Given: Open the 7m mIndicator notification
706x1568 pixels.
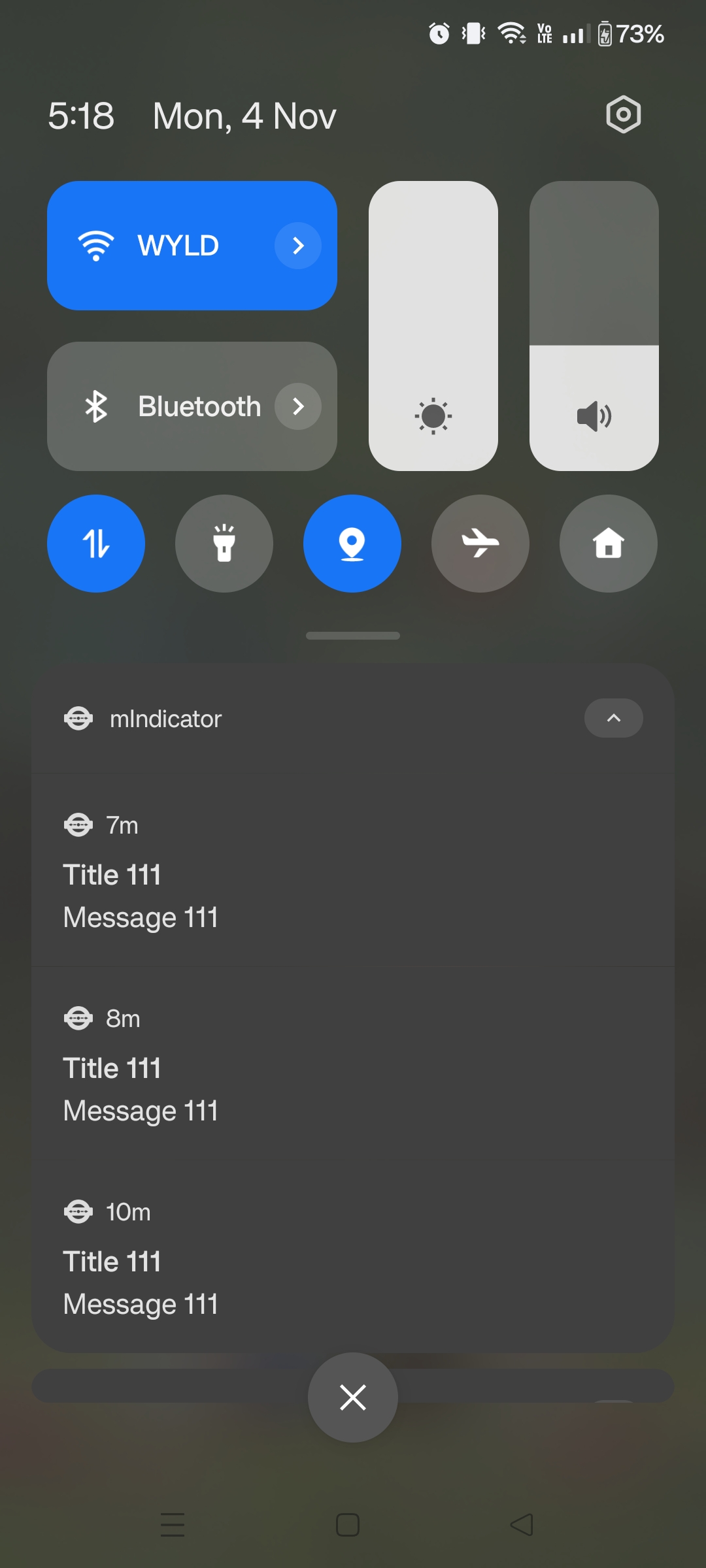Looking at the screenshot, I should [x=353, y=875].
